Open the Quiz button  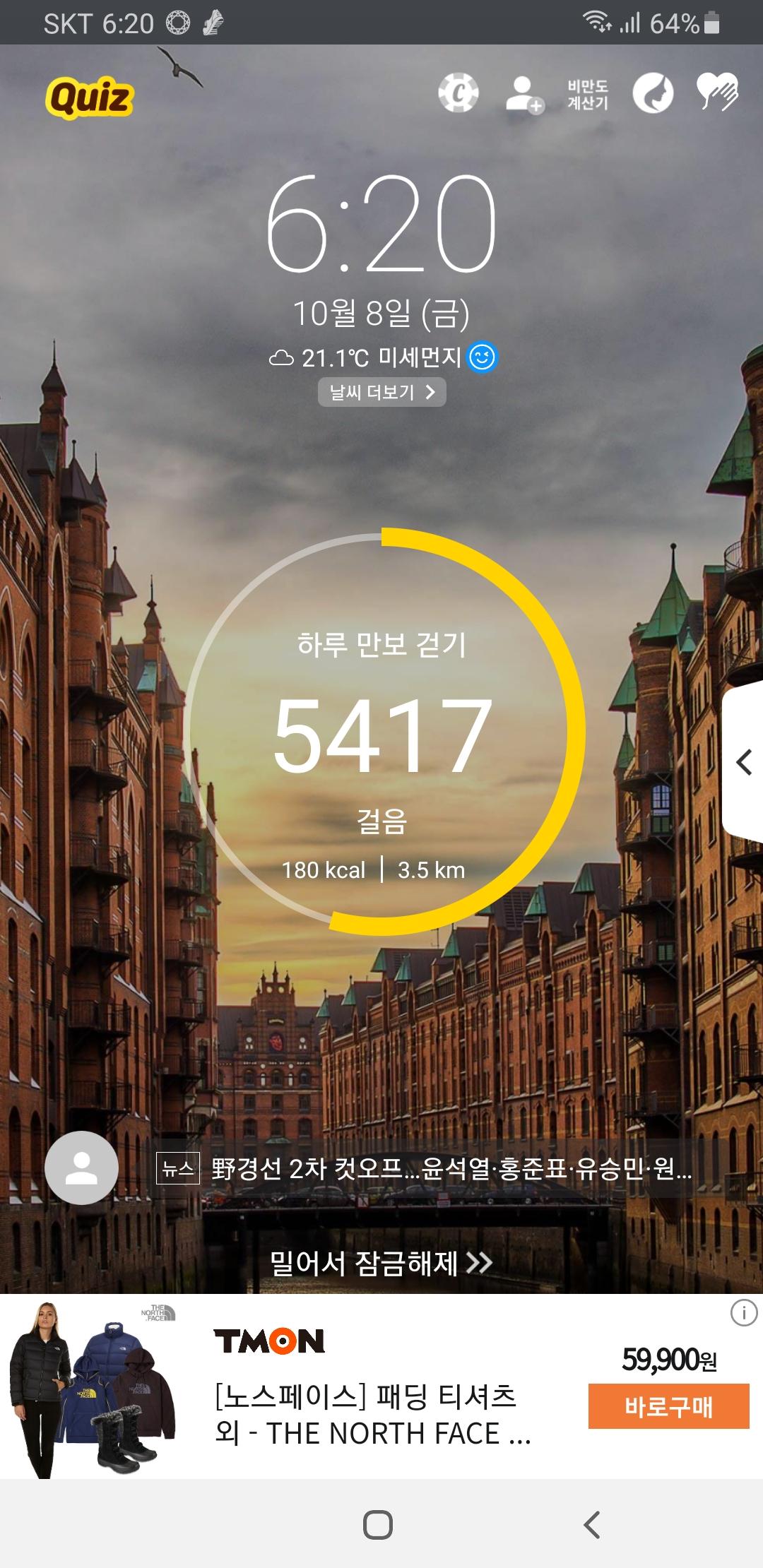pos(90,97)
